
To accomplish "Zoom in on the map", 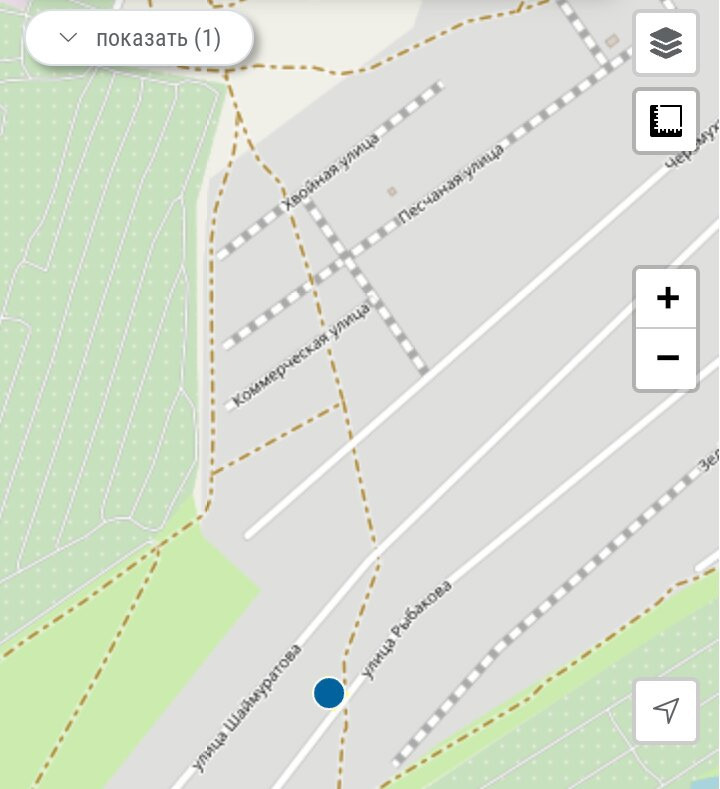I will (667, 298).
